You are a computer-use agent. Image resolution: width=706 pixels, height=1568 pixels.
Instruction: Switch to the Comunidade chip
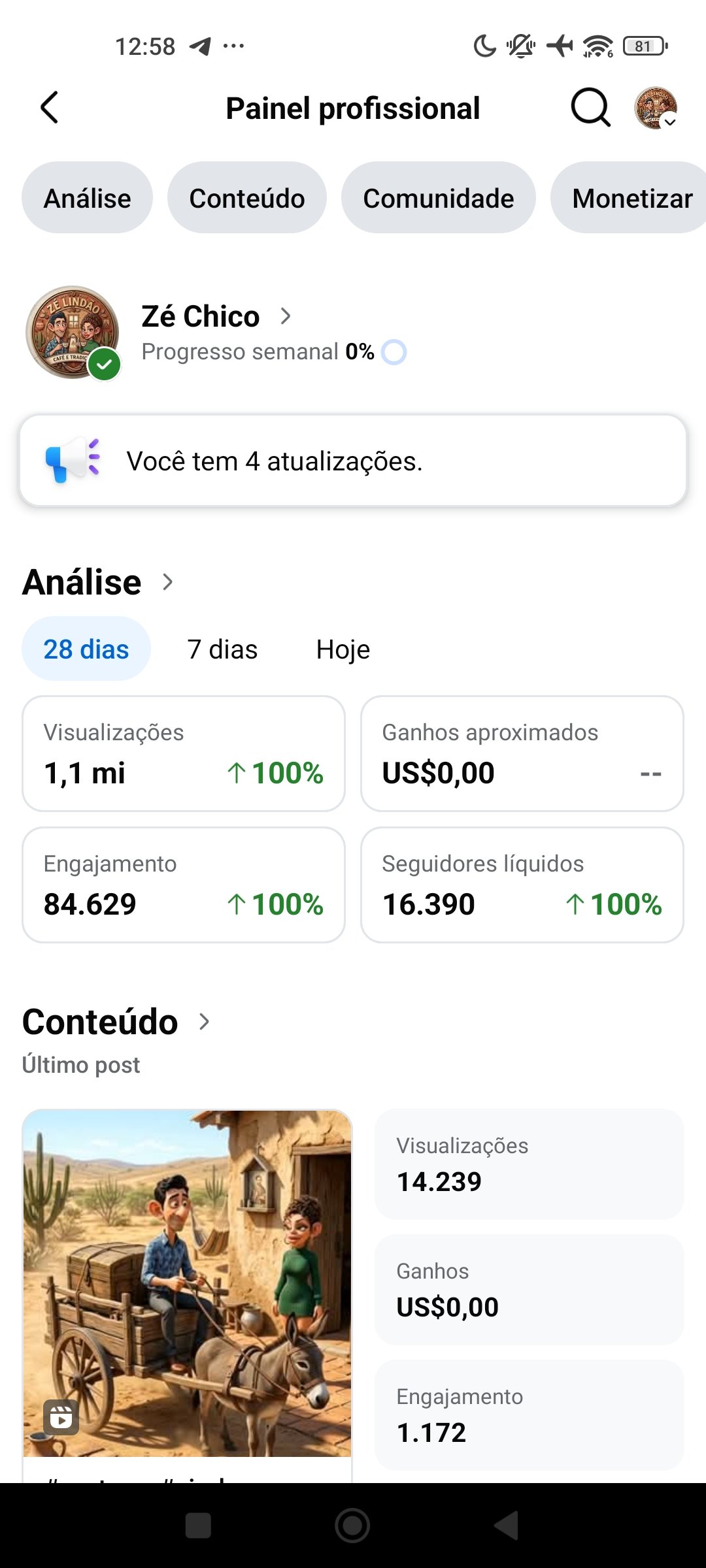coord(439,198)
